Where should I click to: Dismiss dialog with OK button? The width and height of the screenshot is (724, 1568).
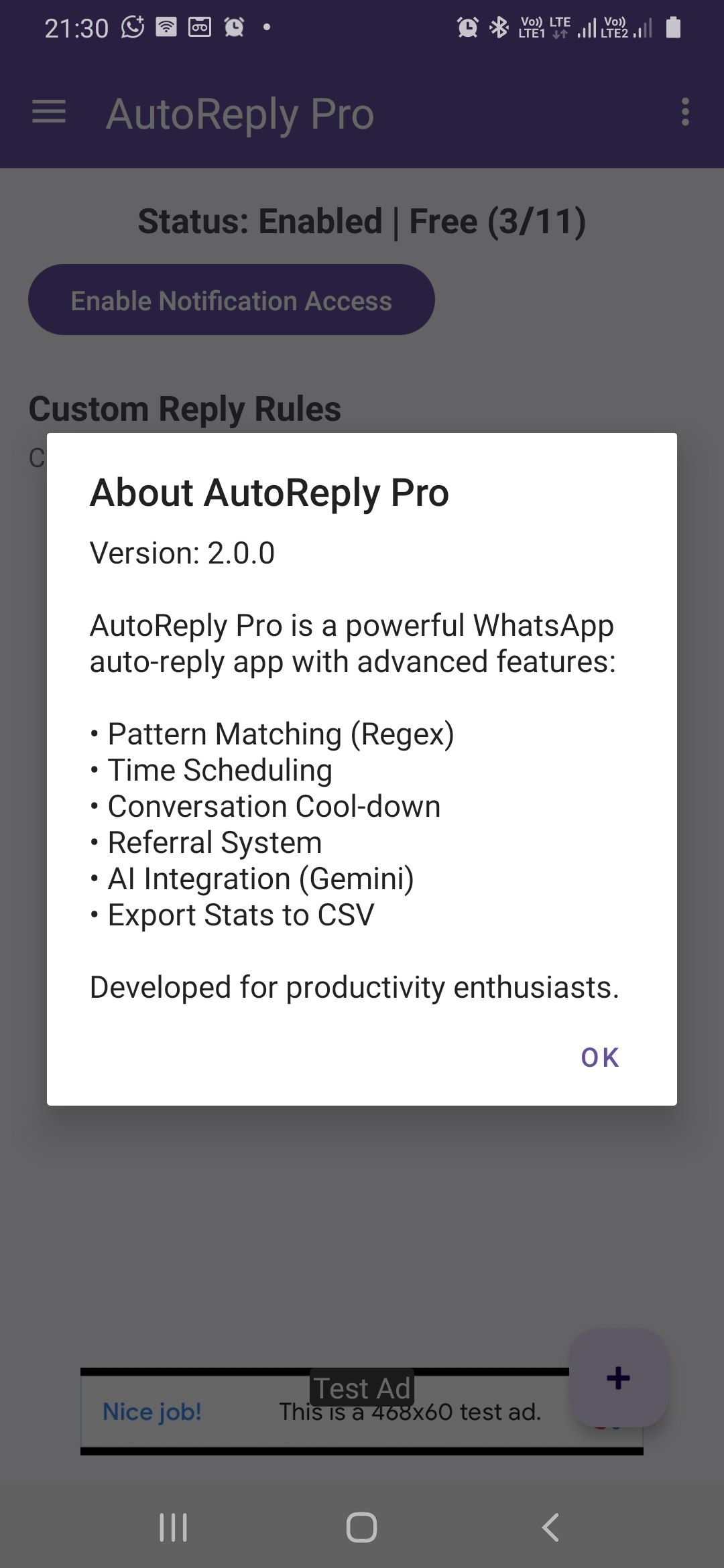click(x=601, y=1057)
